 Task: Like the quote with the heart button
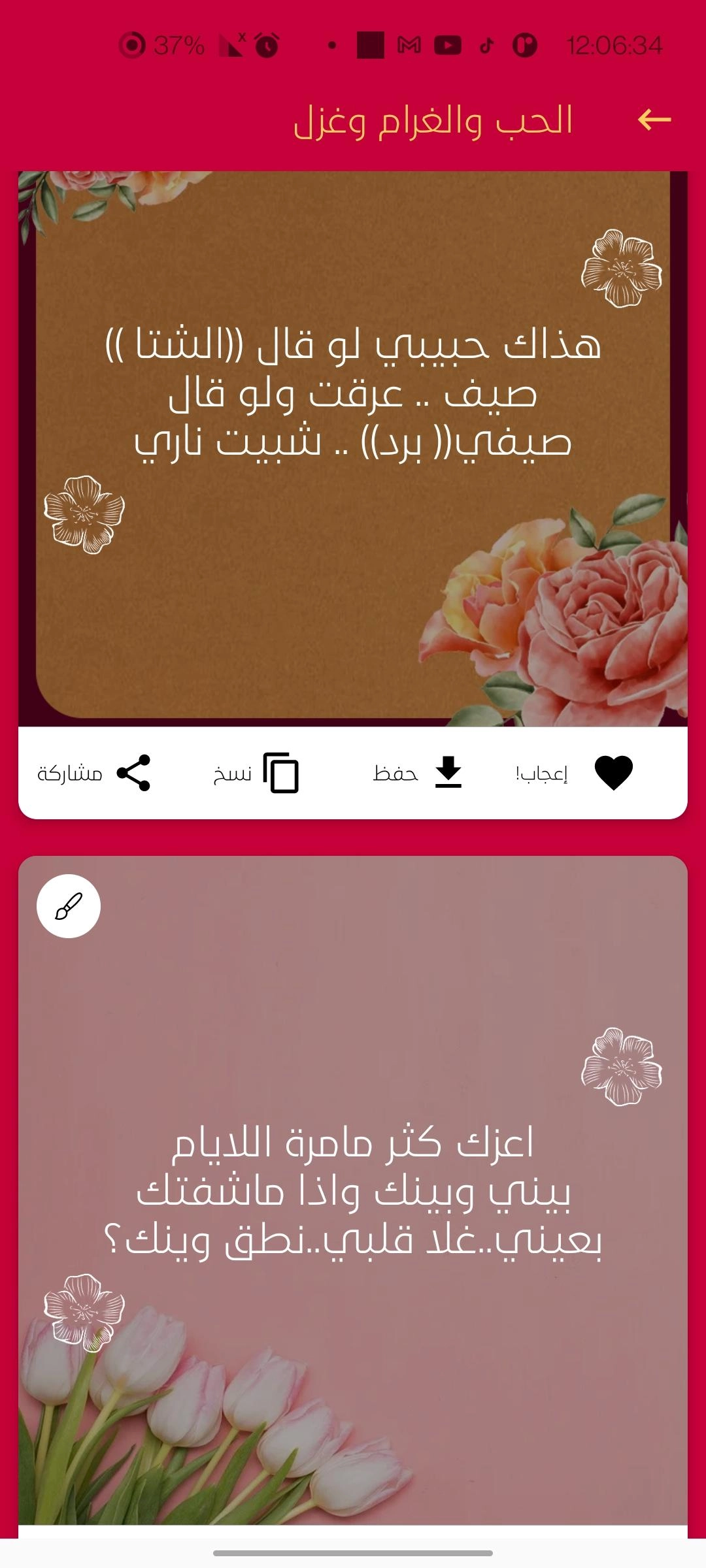coord(613,773)
